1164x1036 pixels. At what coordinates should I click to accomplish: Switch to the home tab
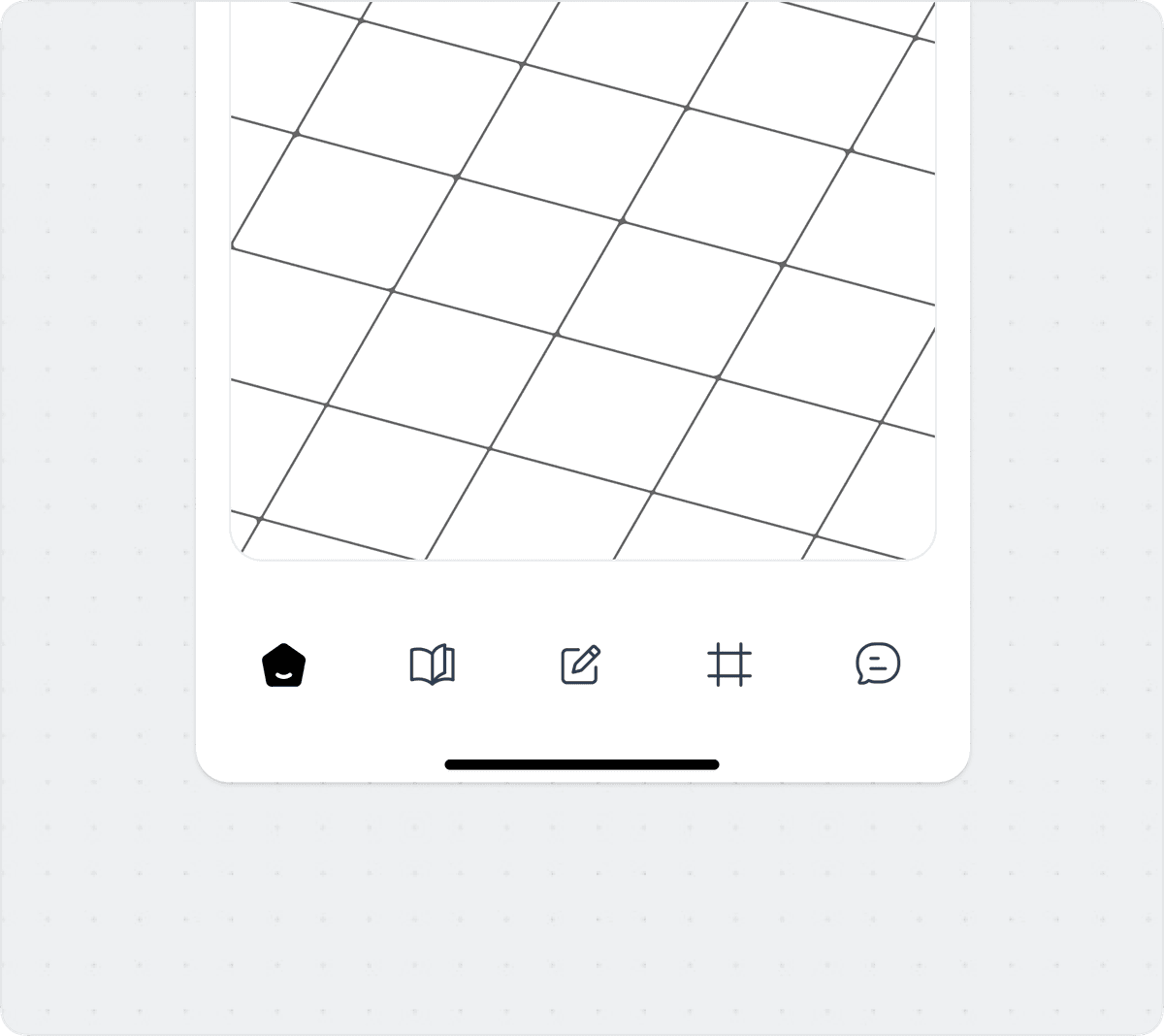tap(284, 665)
